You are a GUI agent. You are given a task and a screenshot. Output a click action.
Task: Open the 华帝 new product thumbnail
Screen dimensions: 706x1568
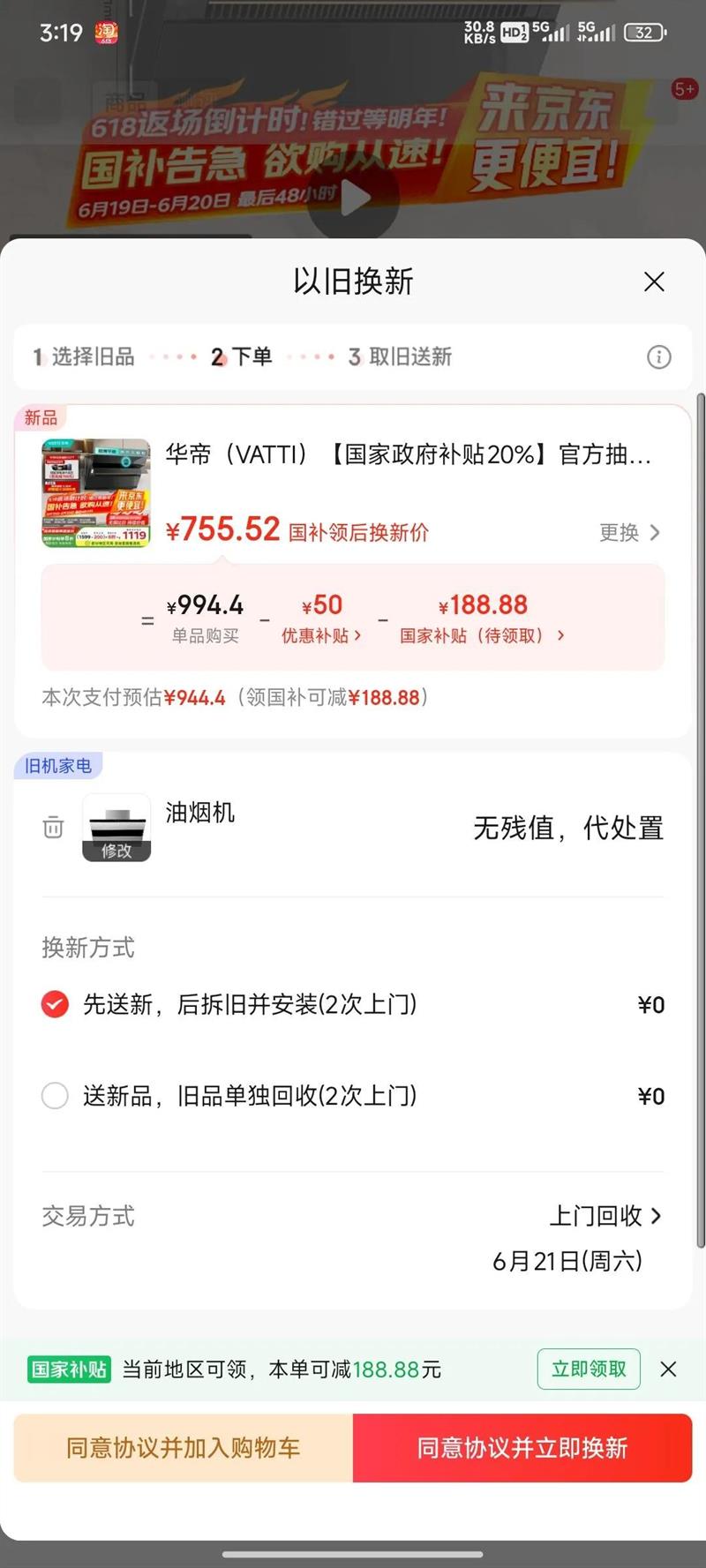point(96,493)
